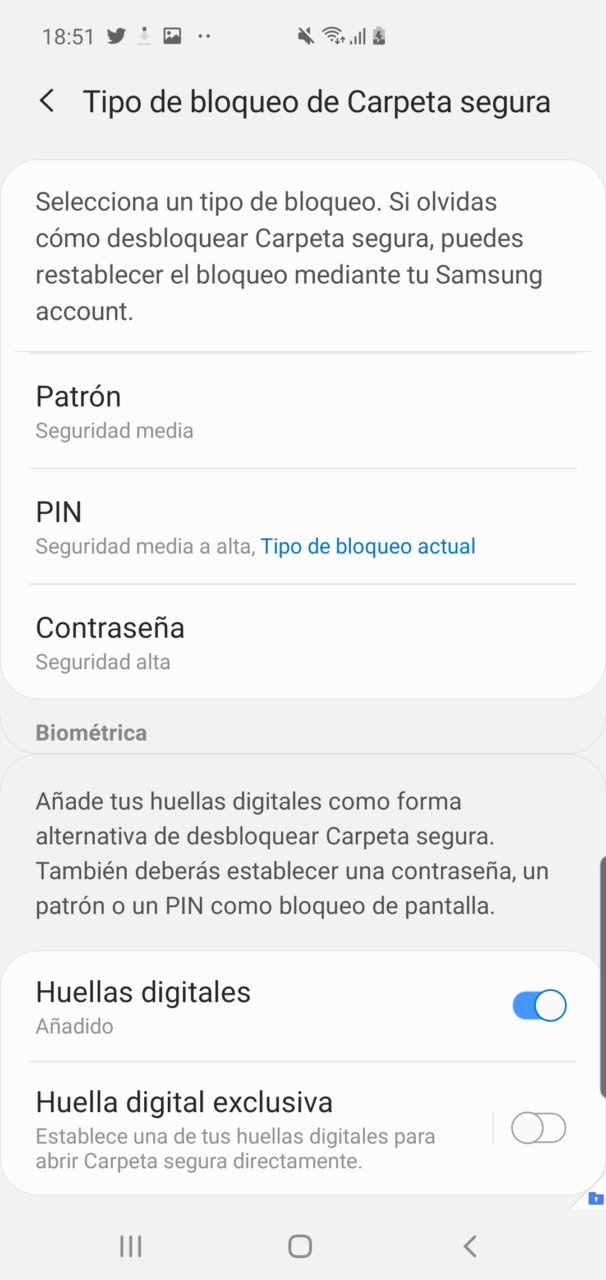606x1280 pixels.
Task: Go to the home screen
Action: (300, 1245)
